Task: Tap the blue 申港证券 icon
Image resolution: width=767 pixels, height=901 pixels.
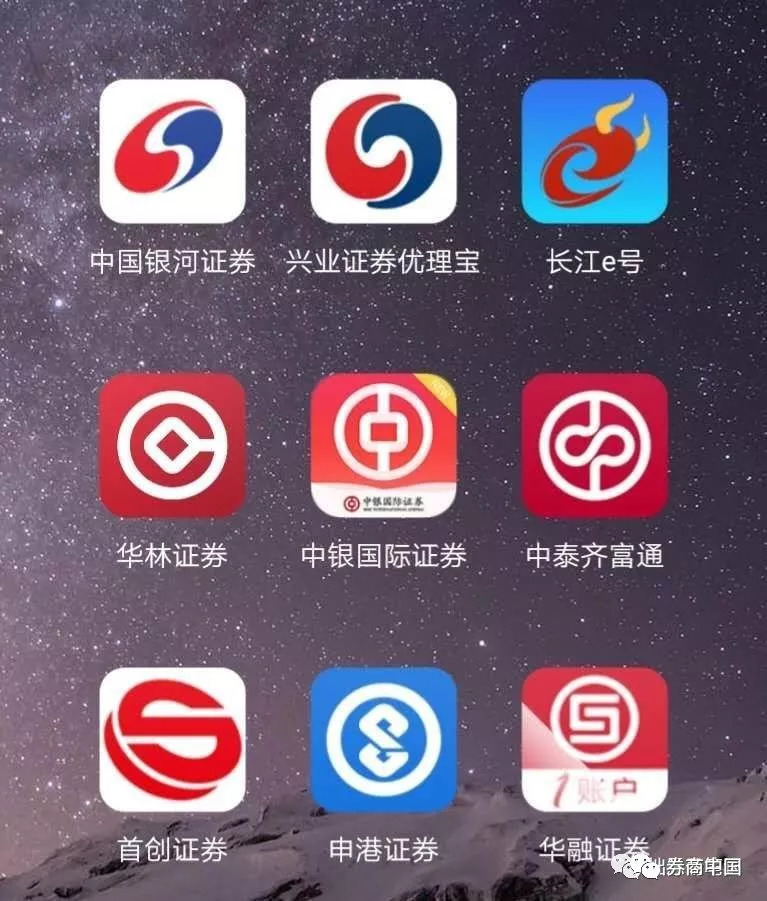Action: pyautogui.click(x=384, y=740)
